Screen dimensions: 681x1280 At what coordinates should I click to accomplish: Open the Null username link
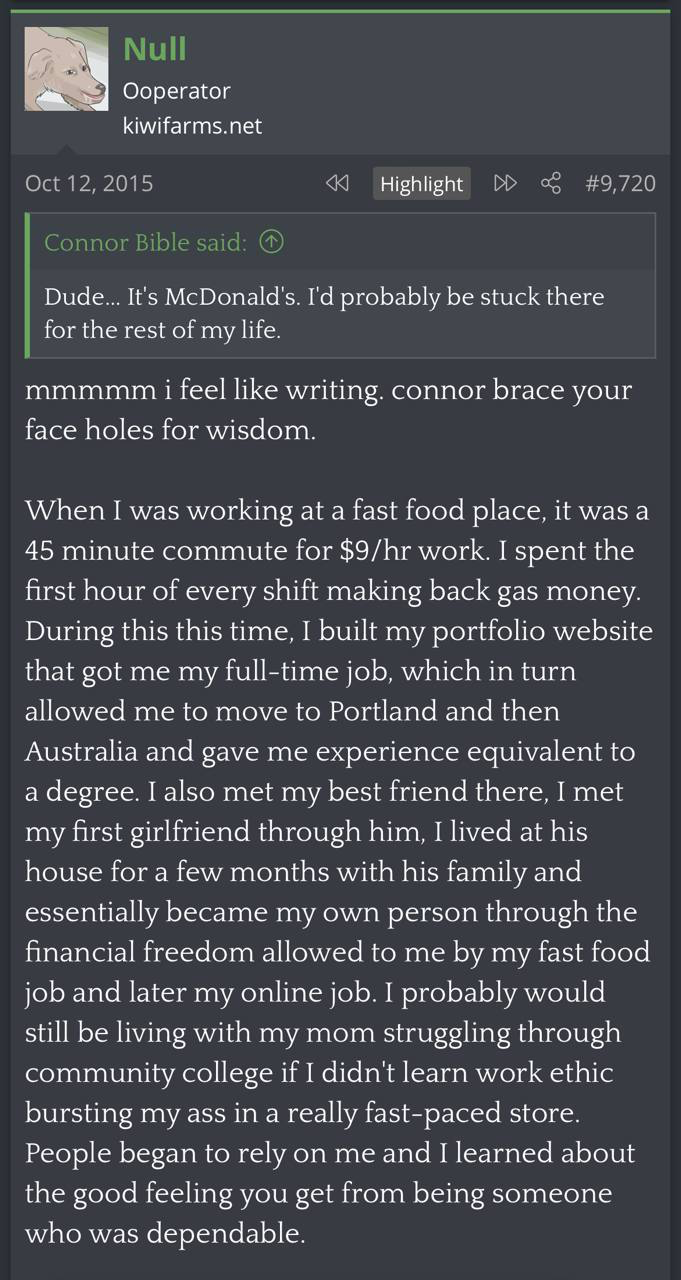(155, 48)
